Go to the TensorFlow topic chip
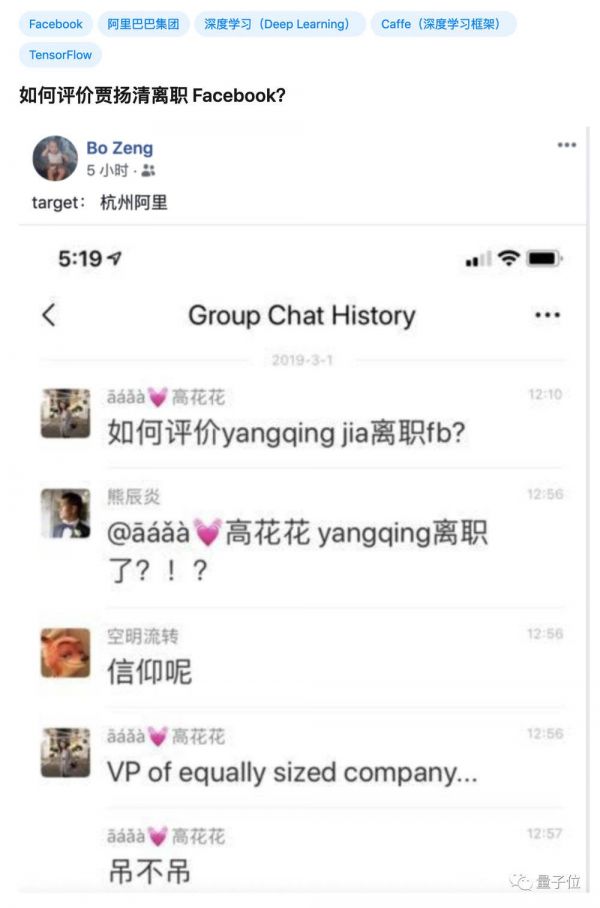Screen dimensions: 600x908 60,55
